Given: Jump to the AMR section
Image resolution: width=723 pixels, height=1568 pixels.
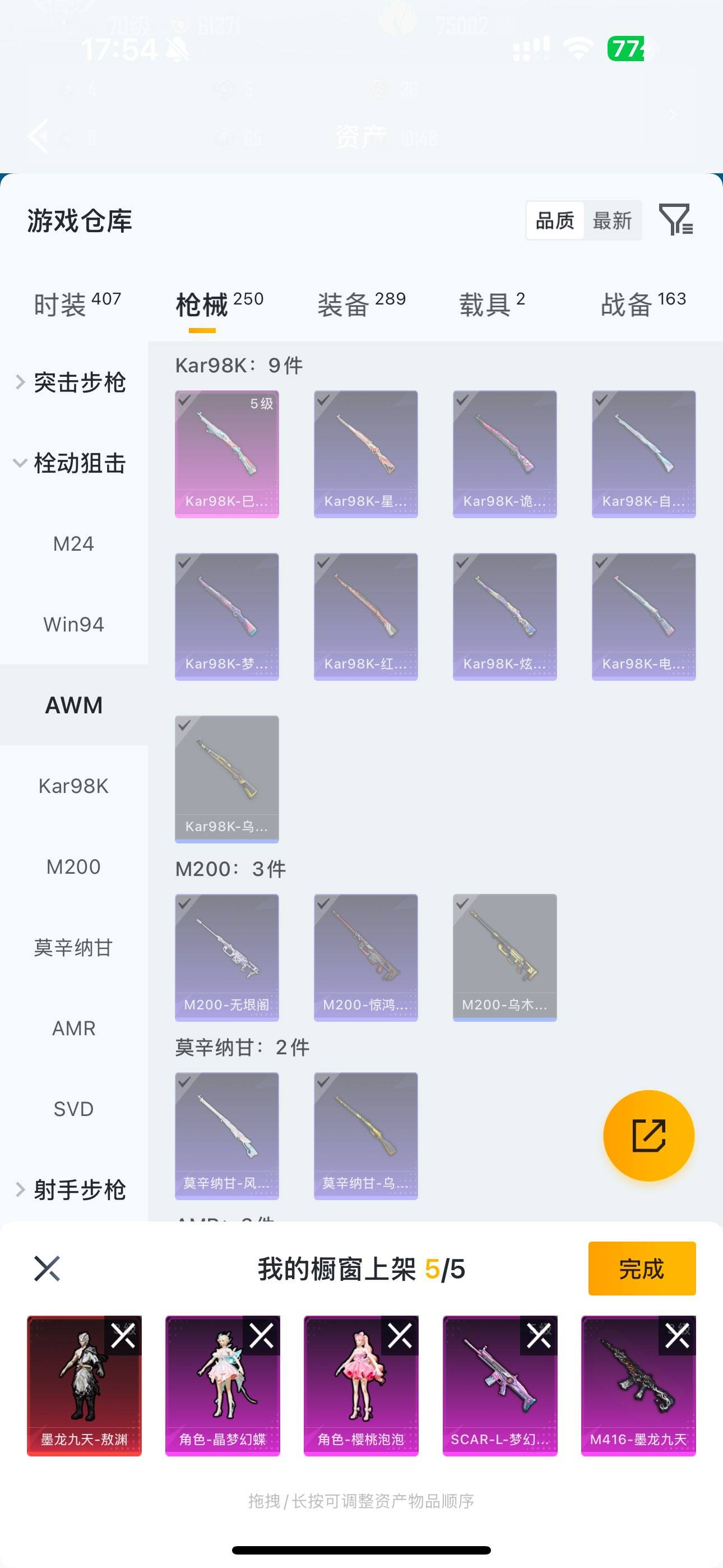Looking at the screenshot, I should pos(73,1028).
